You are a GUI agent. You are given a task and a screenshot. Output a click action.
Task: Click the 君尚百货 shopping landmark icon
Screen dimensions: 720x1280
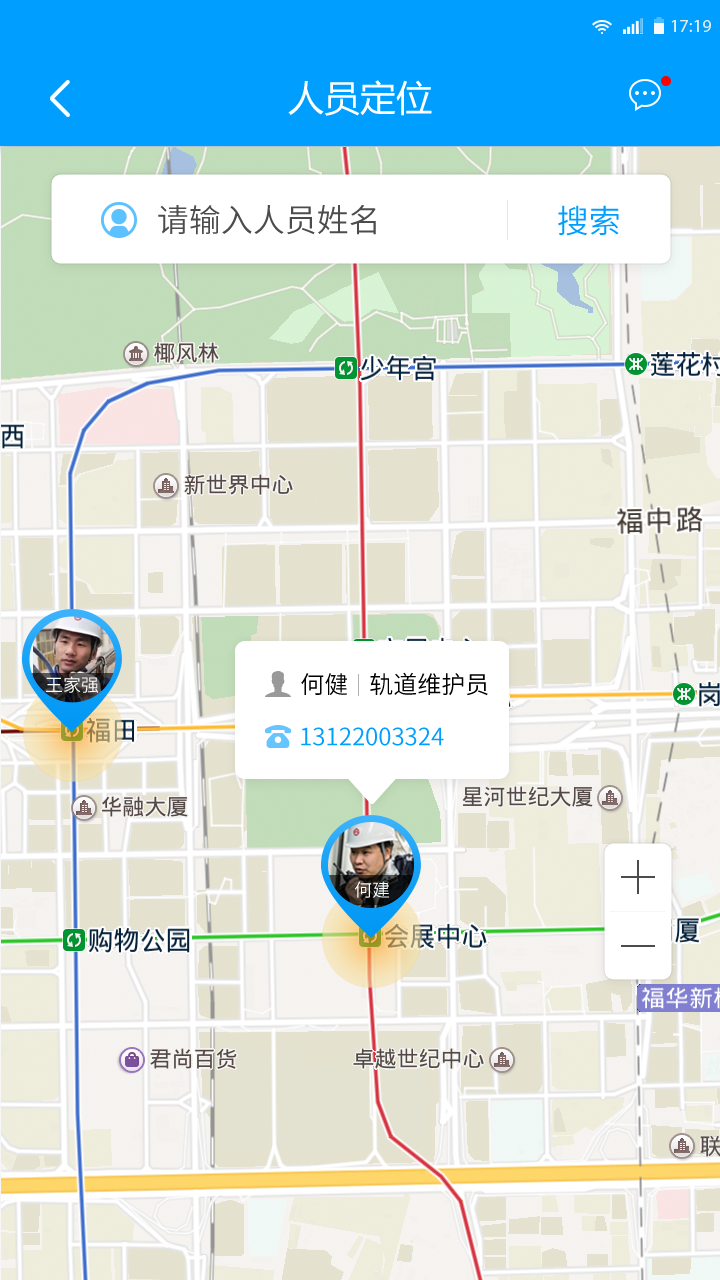(x=130, y=1060)
